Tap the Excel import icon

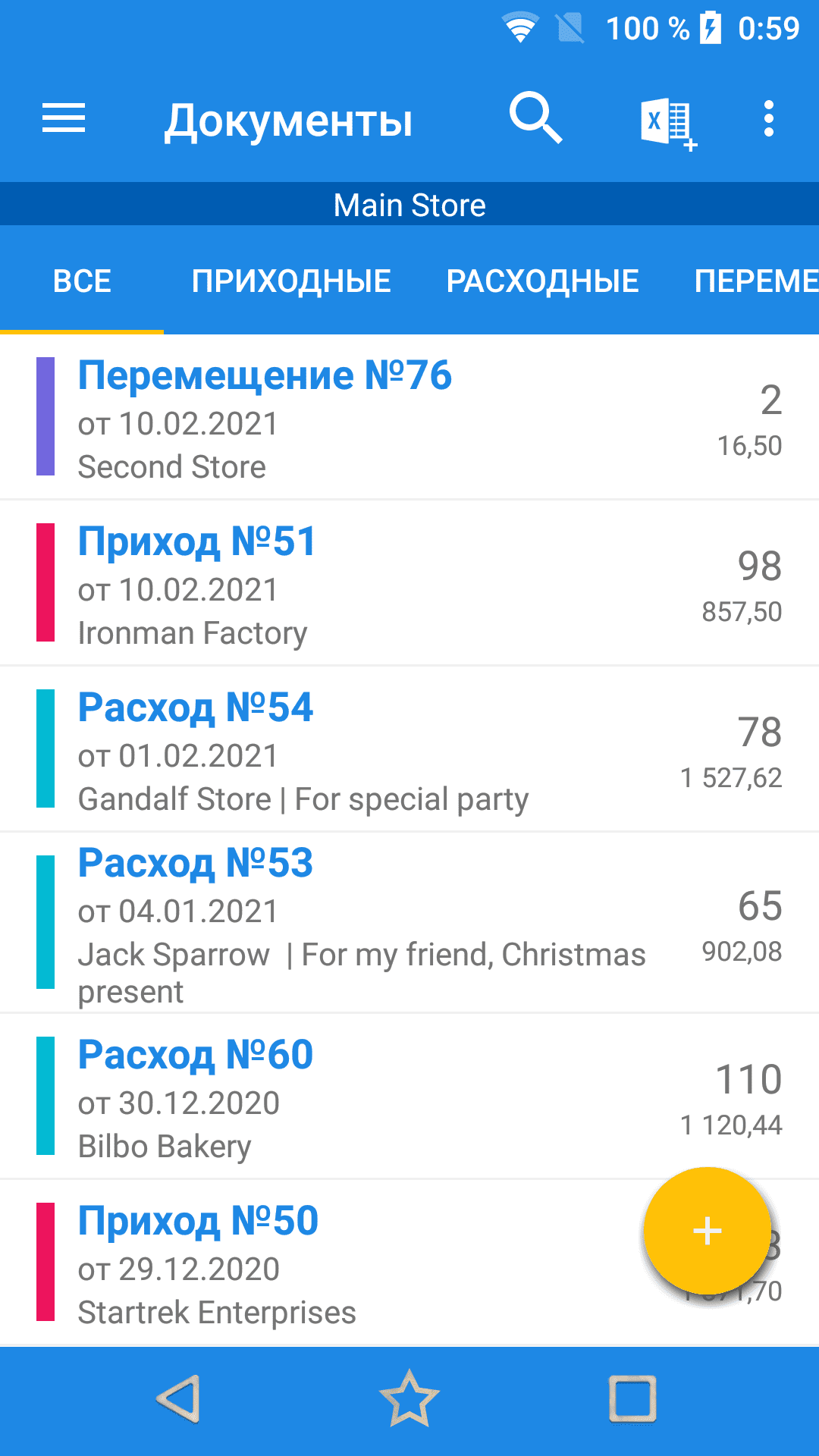(667, 121)
